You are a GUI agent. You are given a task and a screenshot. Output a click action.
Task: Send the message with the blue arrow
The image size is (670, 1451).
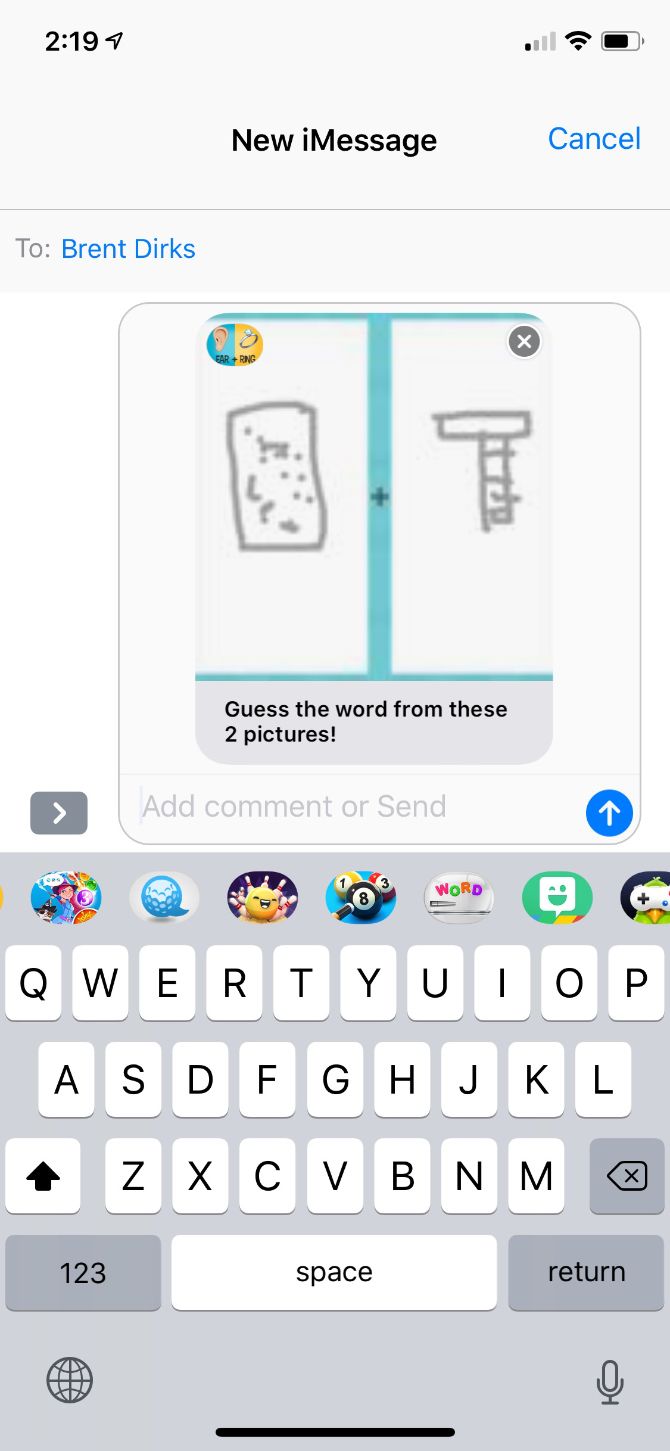pyautogui.click(x=609, y=813)
